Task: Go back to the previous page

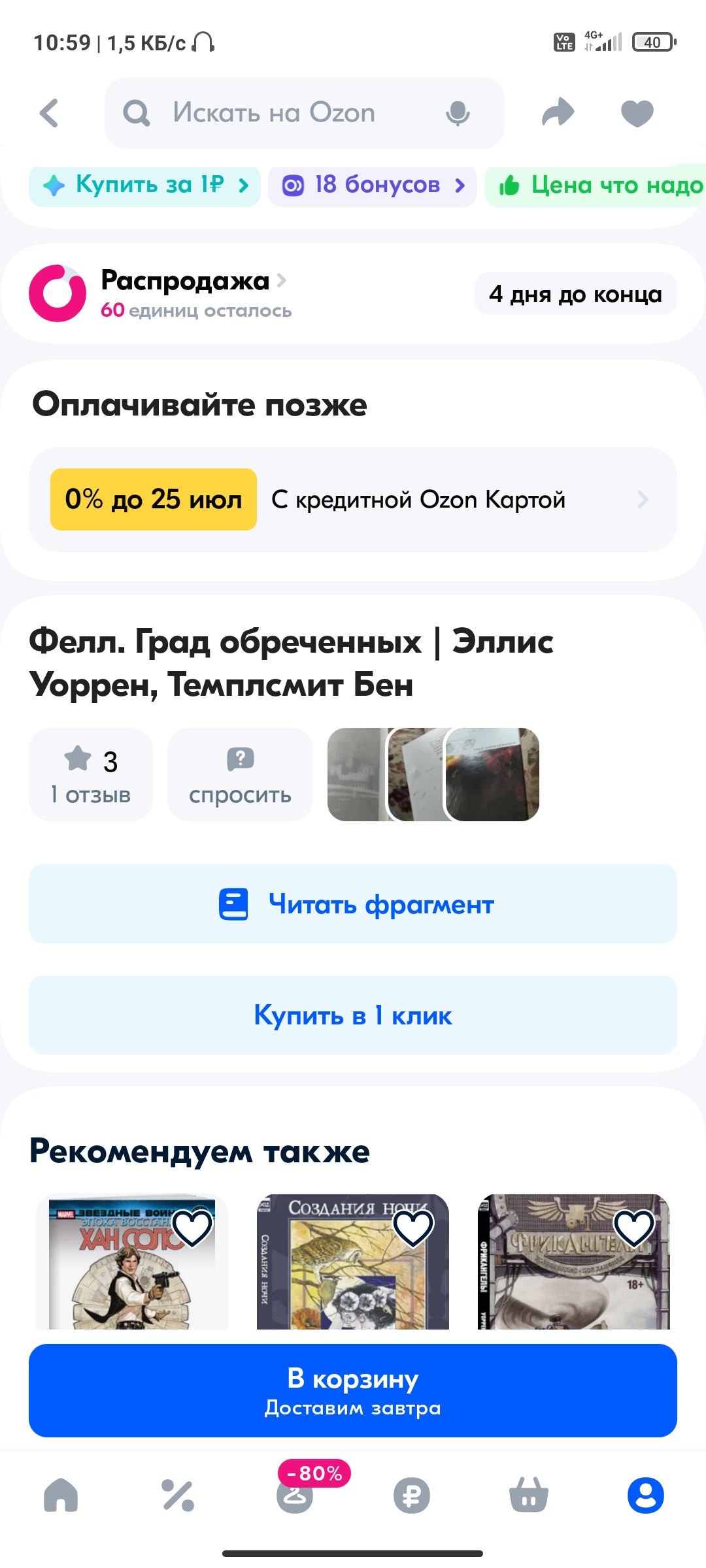Action: (x=50, y=113)
